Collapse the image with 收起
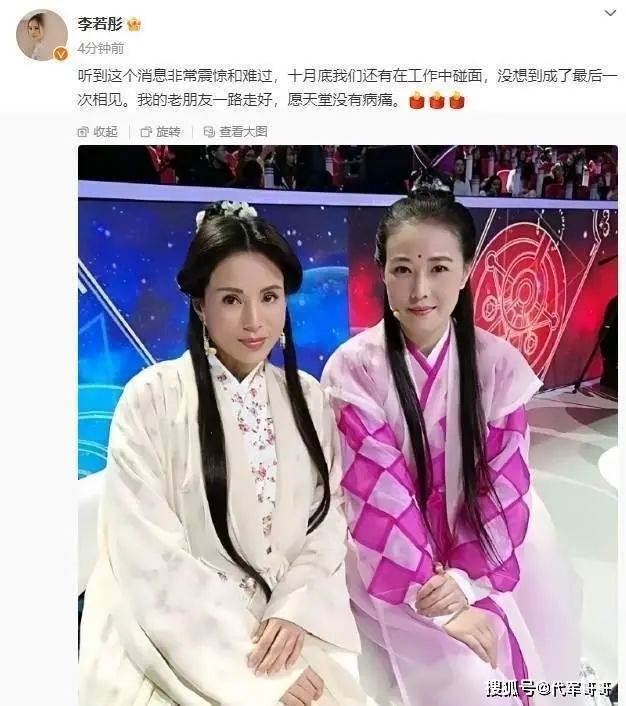 coord(97,131)
